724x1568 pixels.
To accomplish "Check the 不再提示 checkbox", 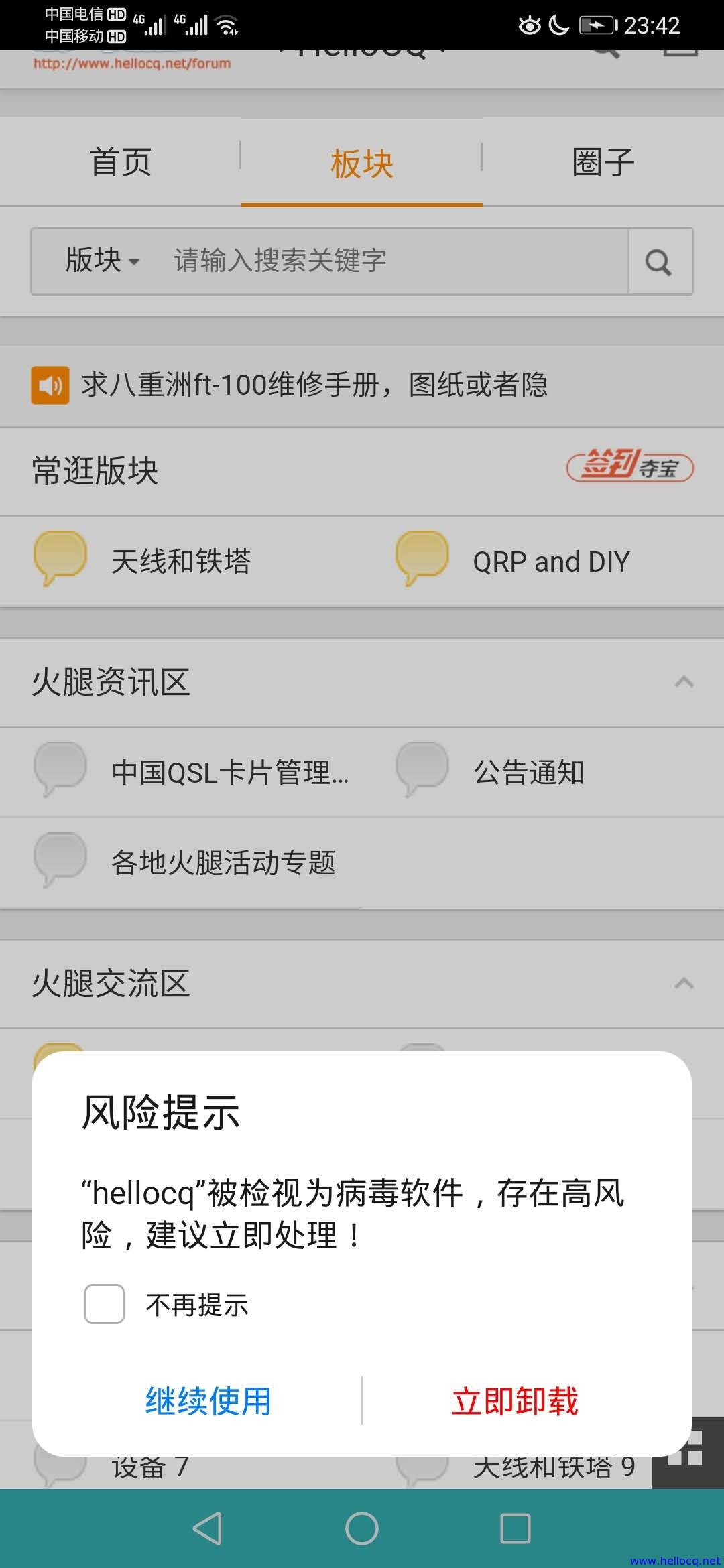I will pyautogui.click(x=105, y=1304).
